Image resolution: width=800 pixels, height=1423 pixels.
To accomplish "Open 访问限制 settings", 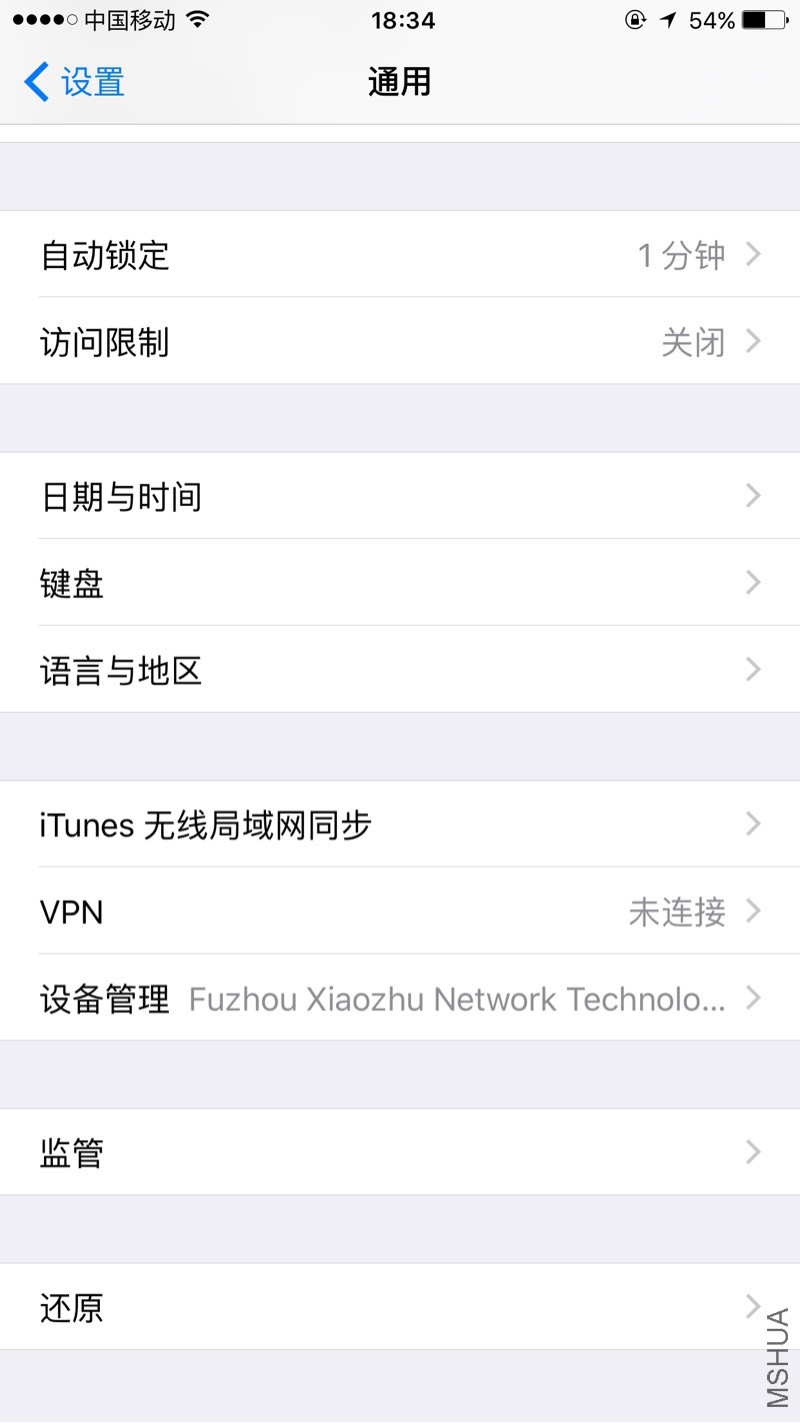I will coord(400,342).
